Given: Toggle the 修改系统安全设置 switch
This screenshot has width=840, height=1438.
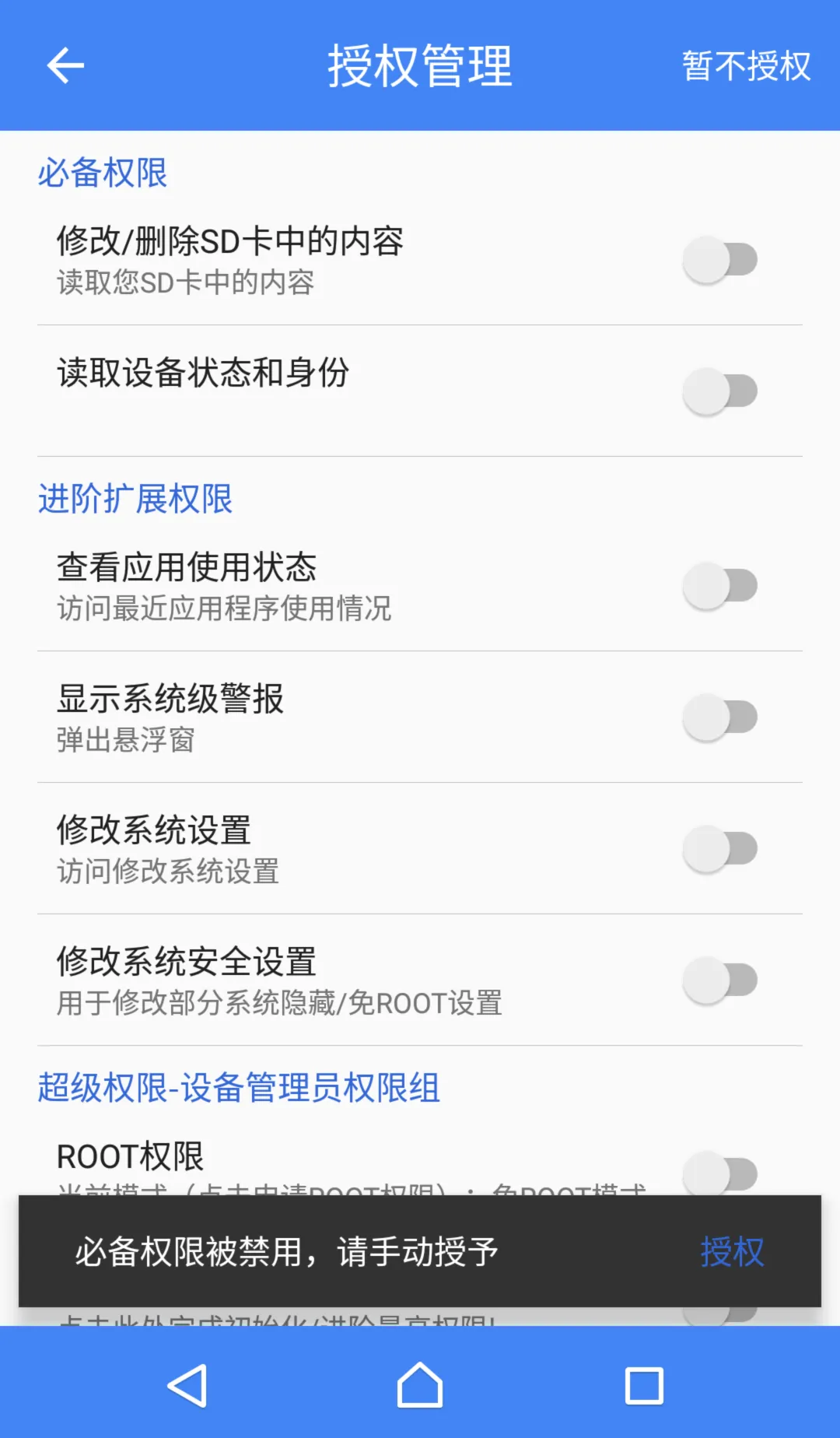Looking at the screenshot, I should 720,980.
